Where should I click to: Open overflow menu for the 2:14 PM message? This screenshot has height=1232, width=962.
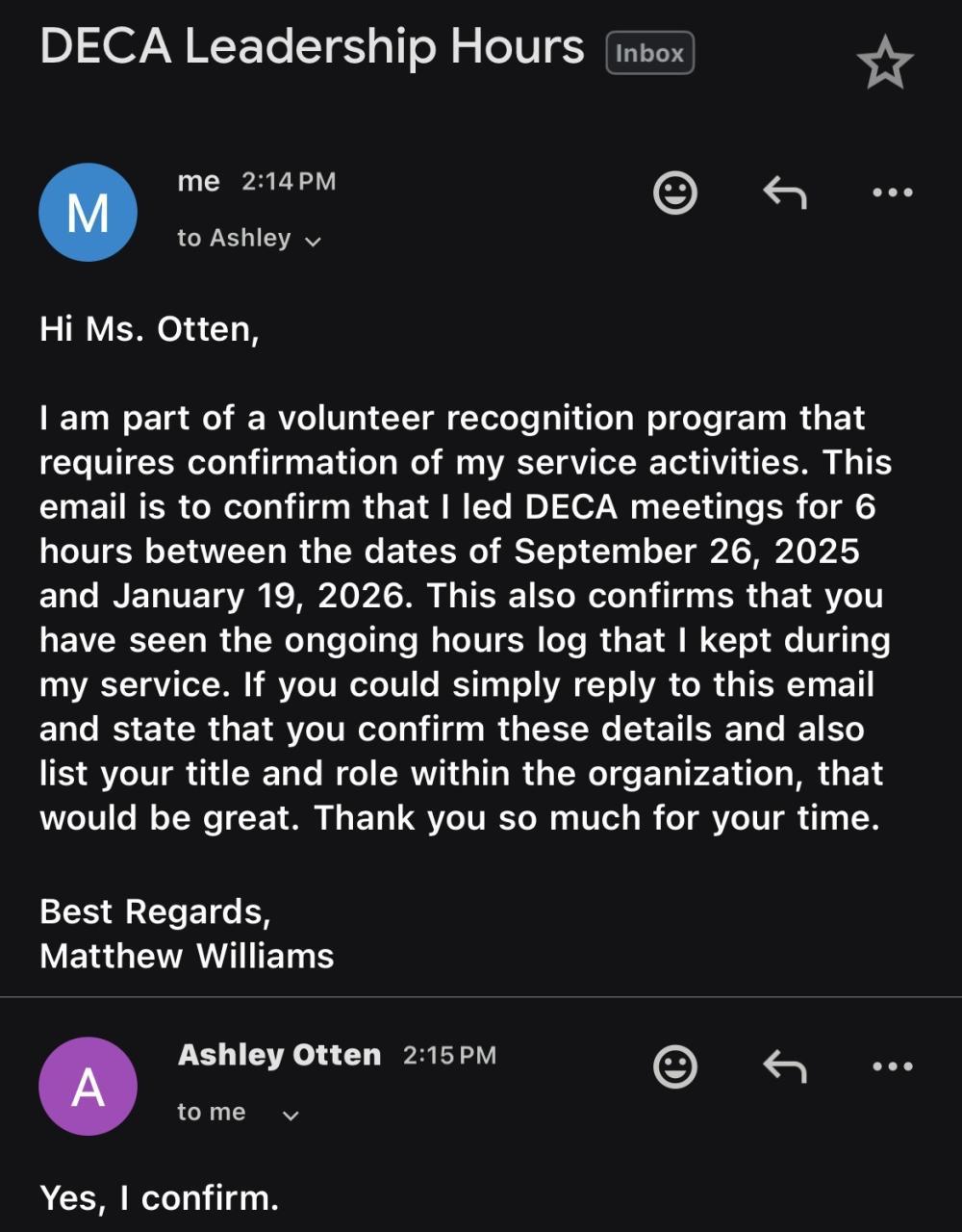coord(892,193)
